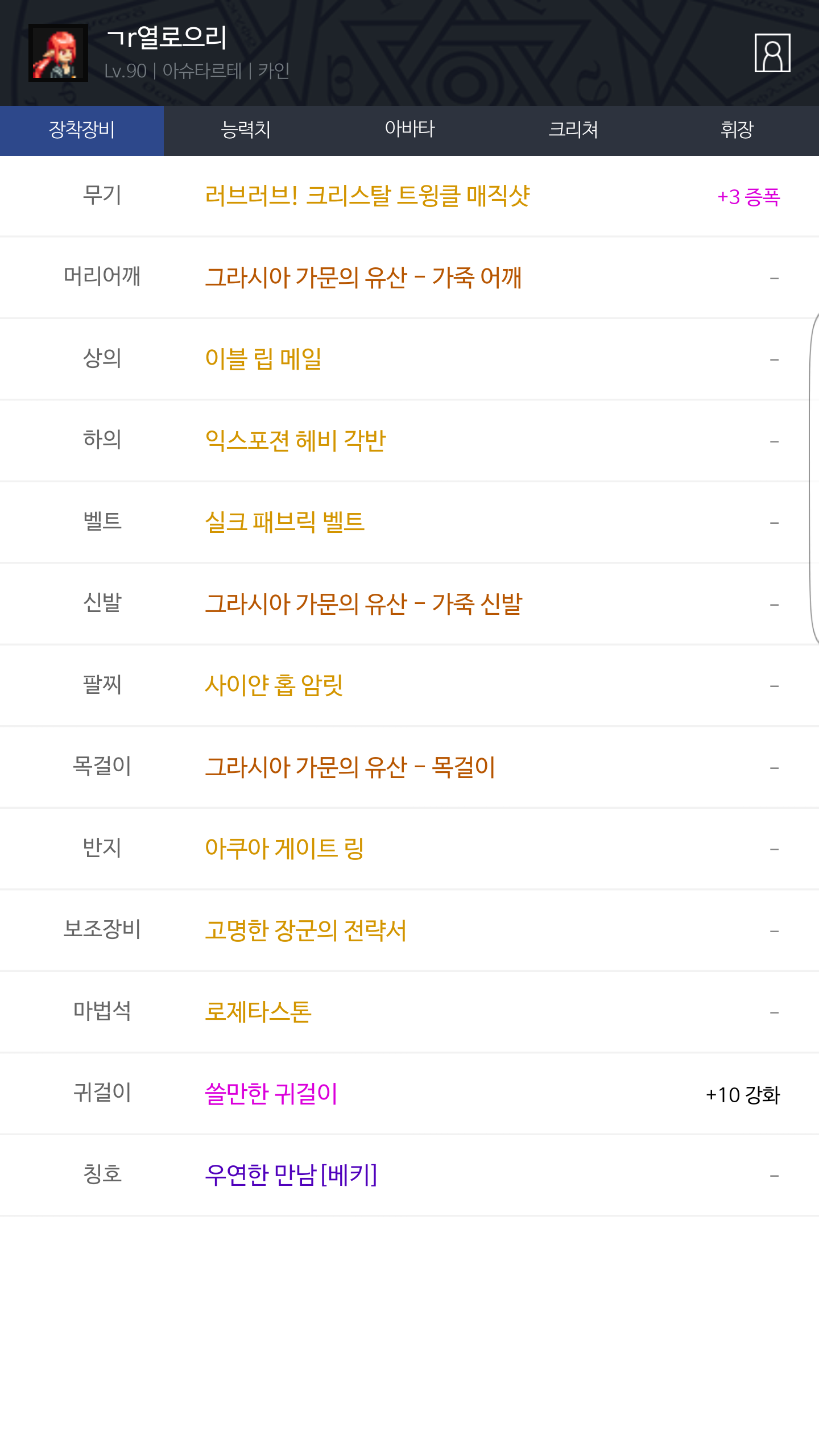Screen dimensions: 819x1456
Task: Select the 장착장비 tab
Action: click(x=82, y=130)
